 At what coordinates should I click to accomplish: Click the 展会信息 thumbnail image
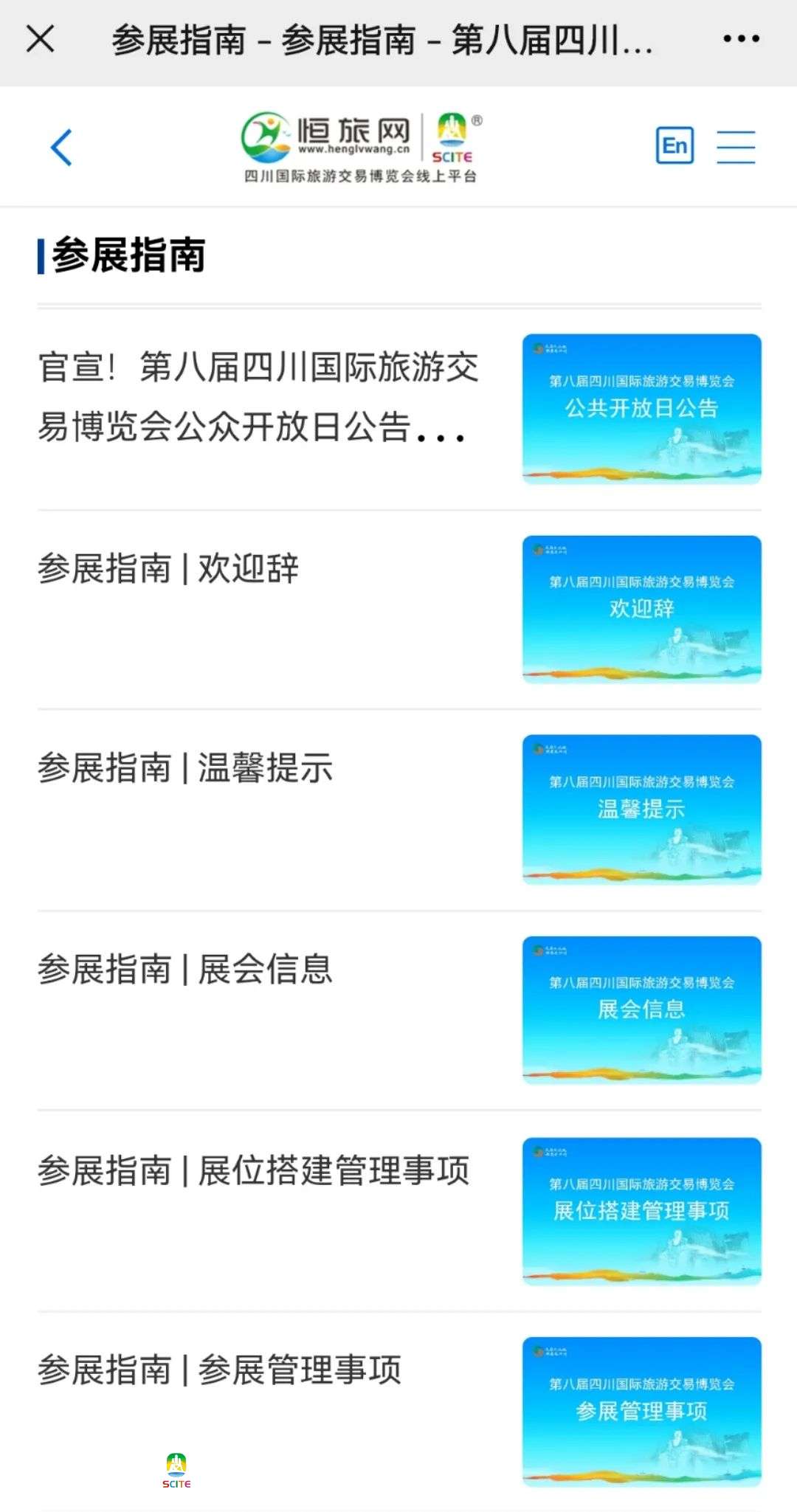tap(641, 1009)
